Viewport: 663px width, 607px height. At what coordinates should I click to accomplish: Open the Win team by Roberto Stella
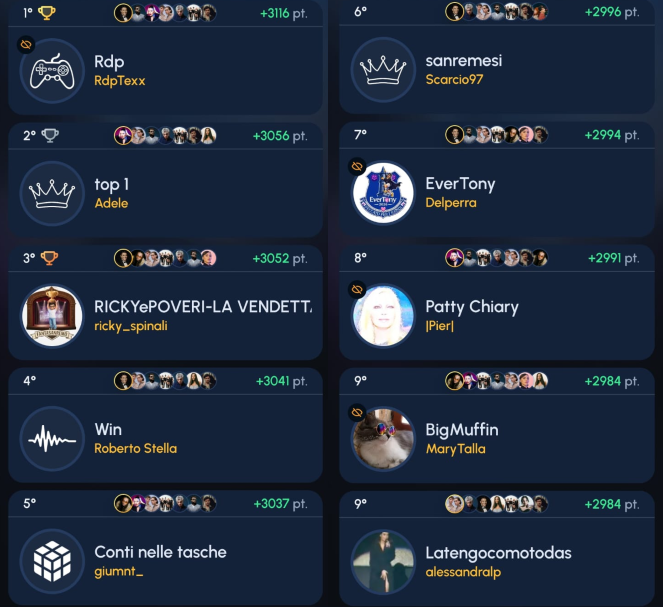[x=165, y=438]
